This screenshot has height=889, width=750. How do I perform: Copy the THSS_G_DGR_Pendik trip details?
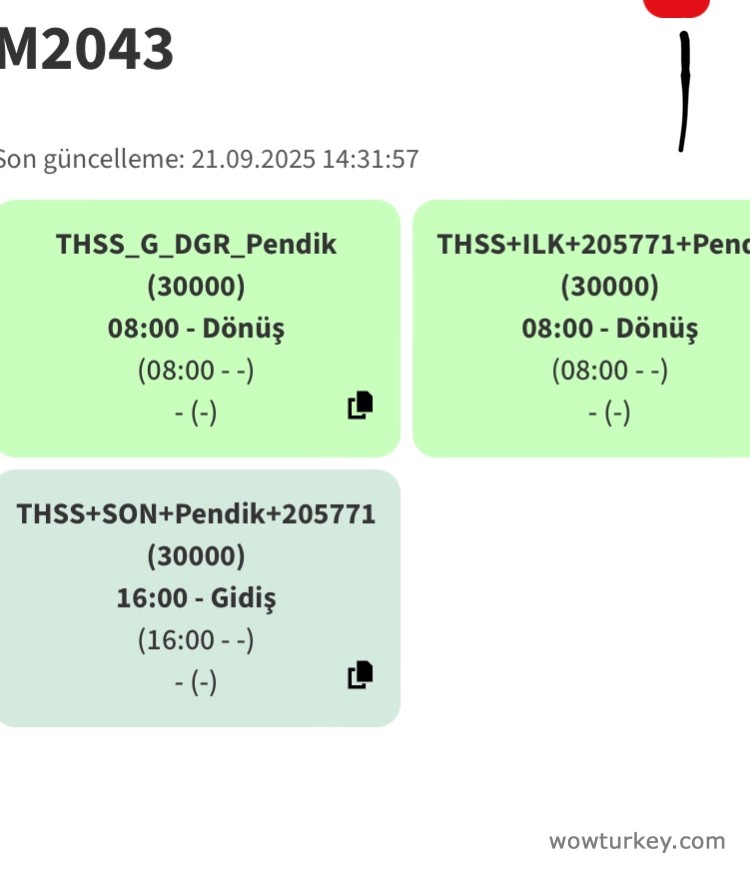pyautogui.click(x=360, y=406)
